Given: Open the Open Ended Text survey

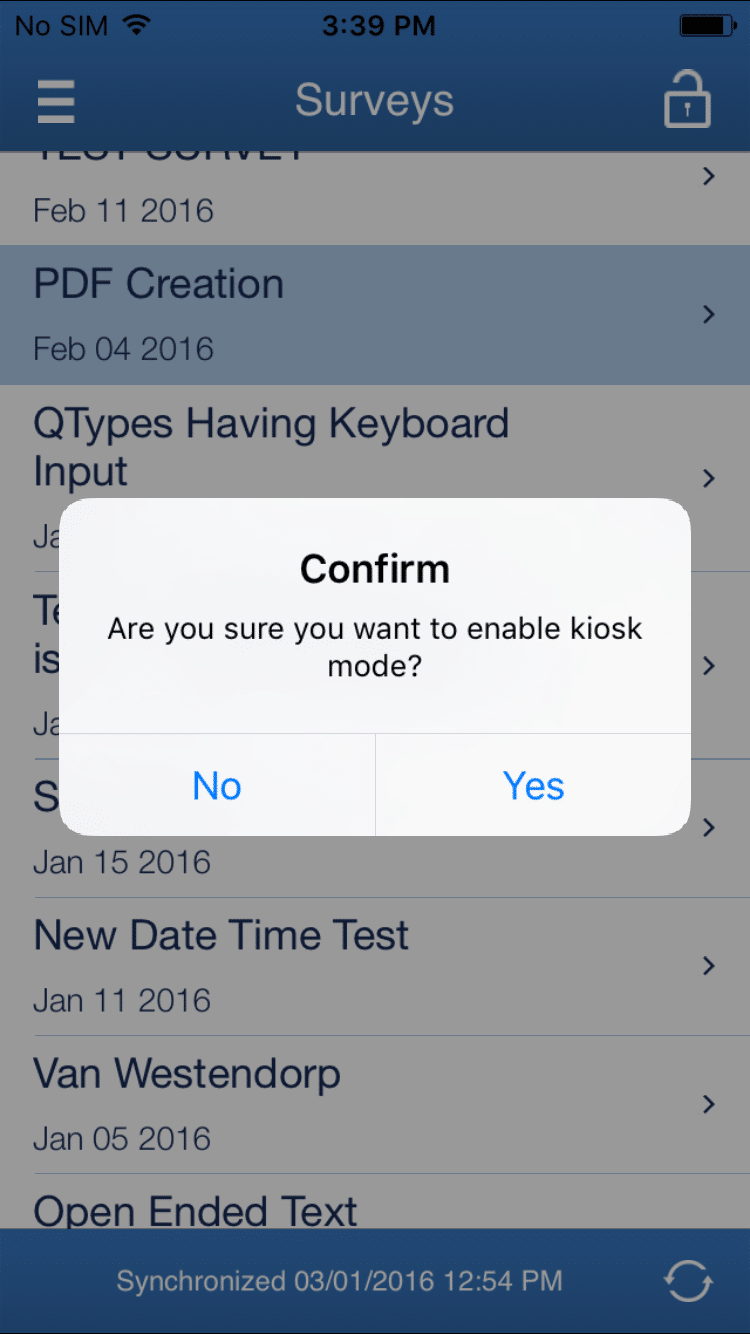Looking at the screenshot, I should 375,1203.
